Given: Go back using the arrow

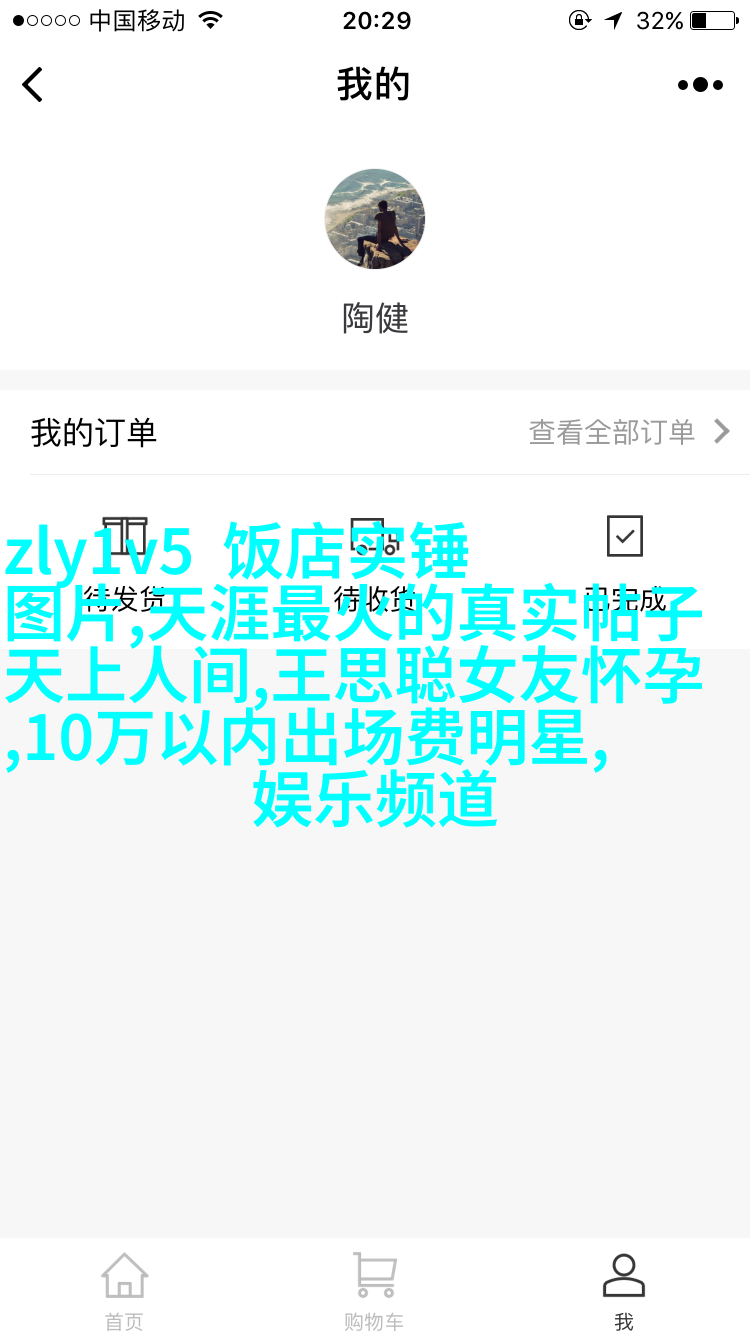Looking at the screenshot, I should click(x=33, y=85).
